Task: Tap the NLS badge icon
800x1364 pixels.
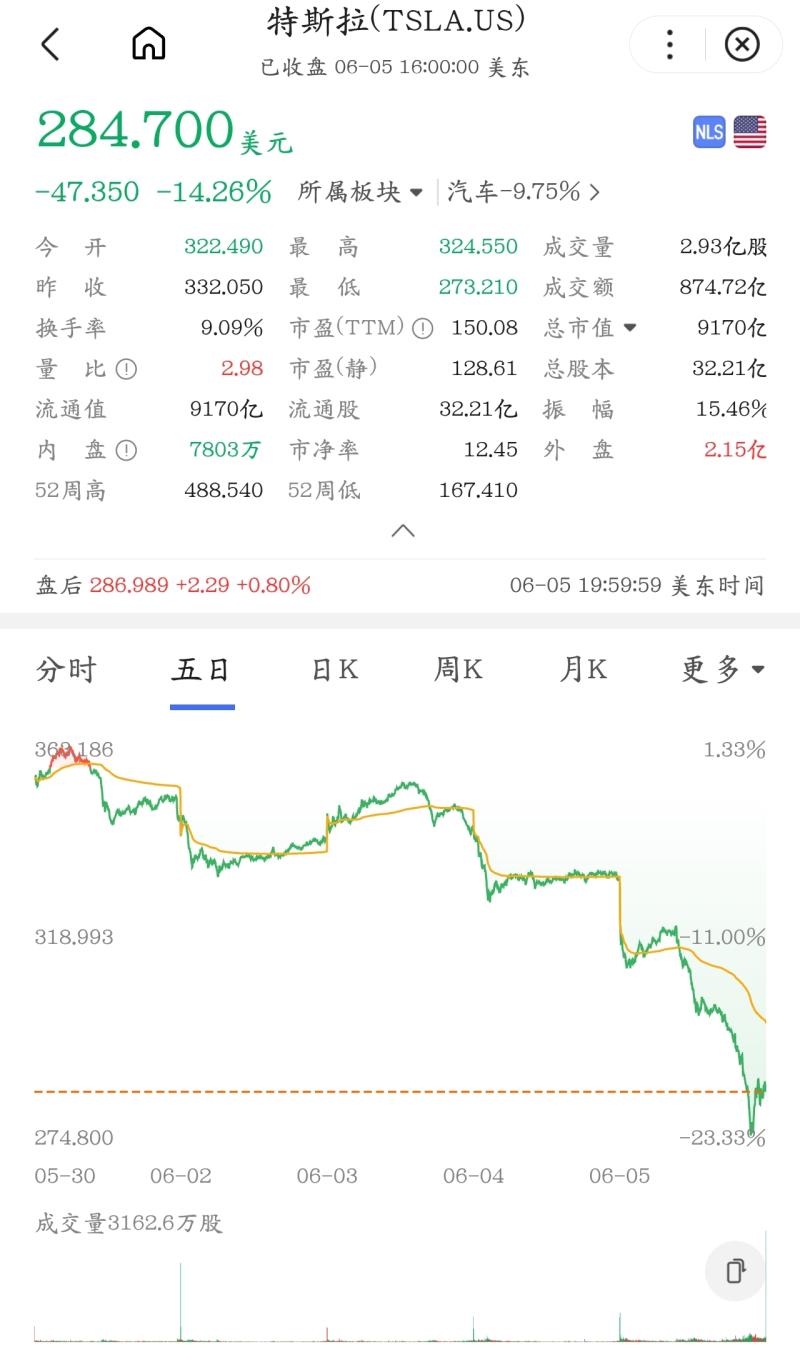Action: 709,132
